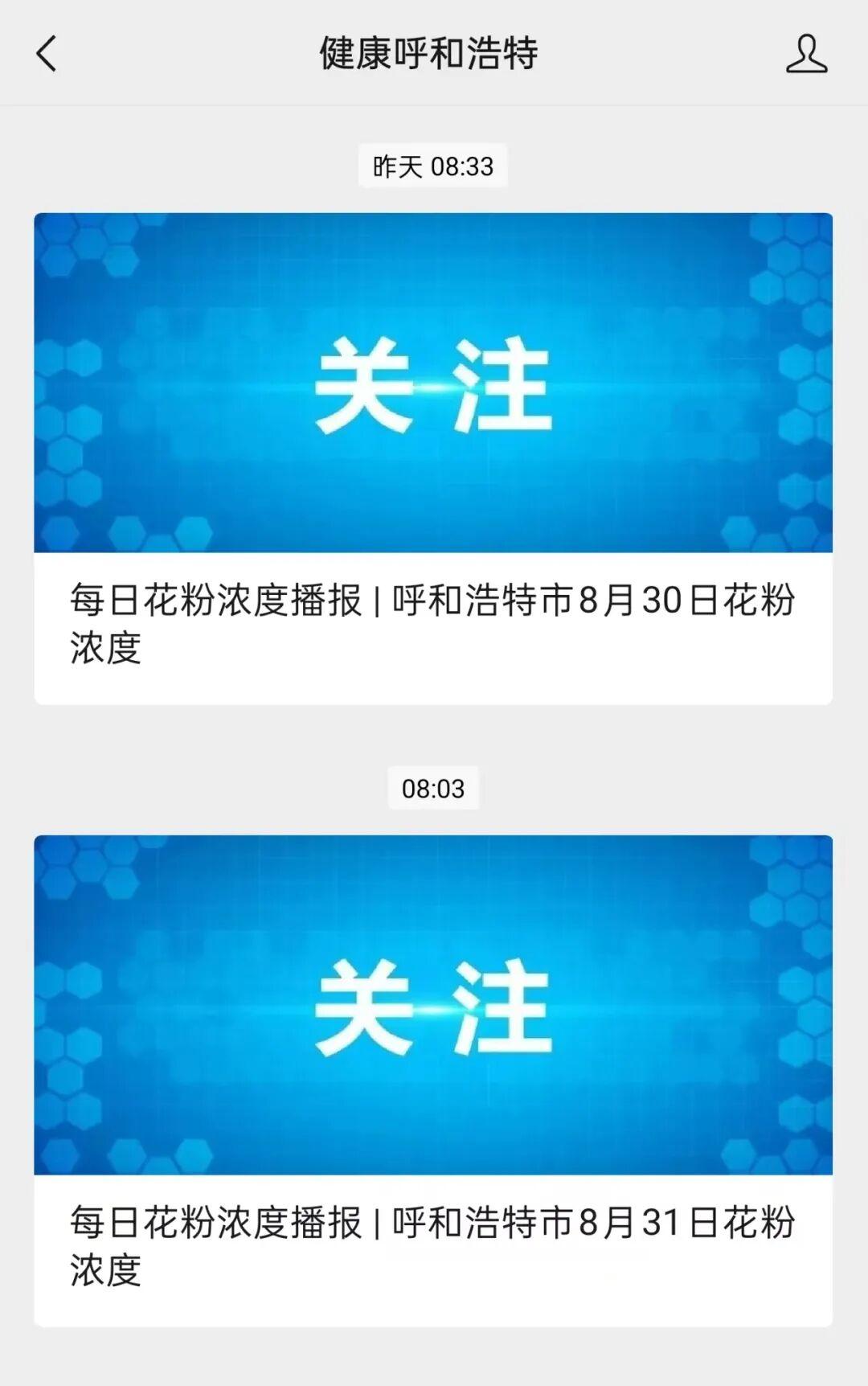This screenshot has width=868, height=1386.
Task: Go back using the top-left arrow
Action: (x=47, y=54)
